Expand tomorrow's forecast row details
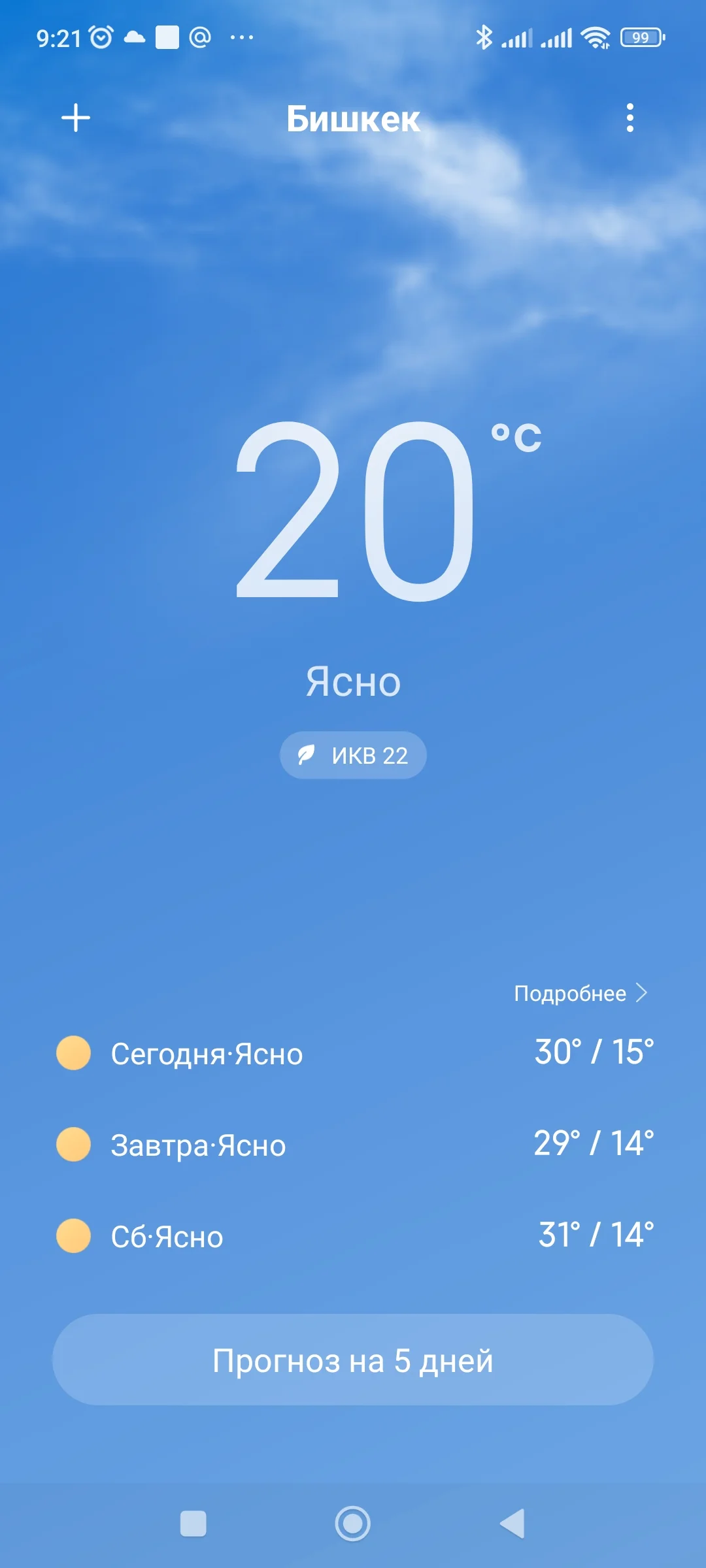The image size is (706, 1568). tap(353, 1145)
